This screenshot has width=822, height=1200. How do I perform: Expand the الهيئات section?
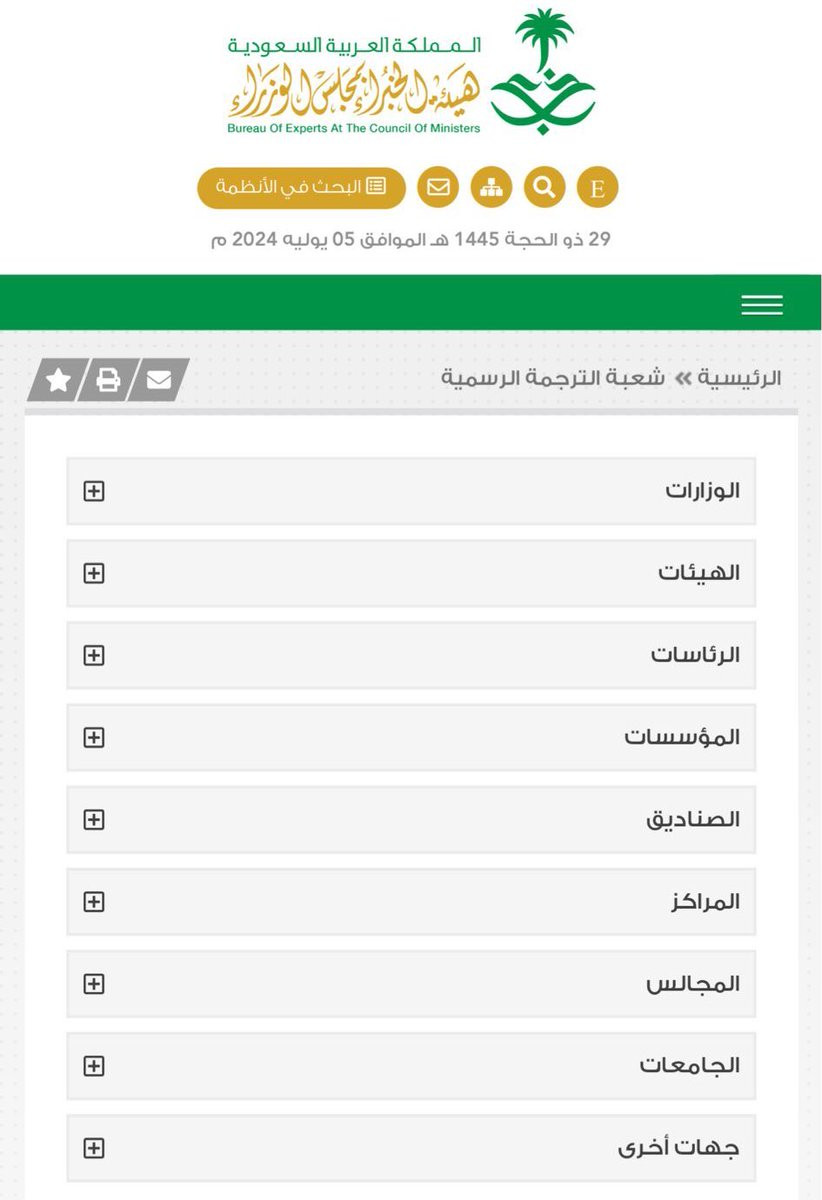411,573
